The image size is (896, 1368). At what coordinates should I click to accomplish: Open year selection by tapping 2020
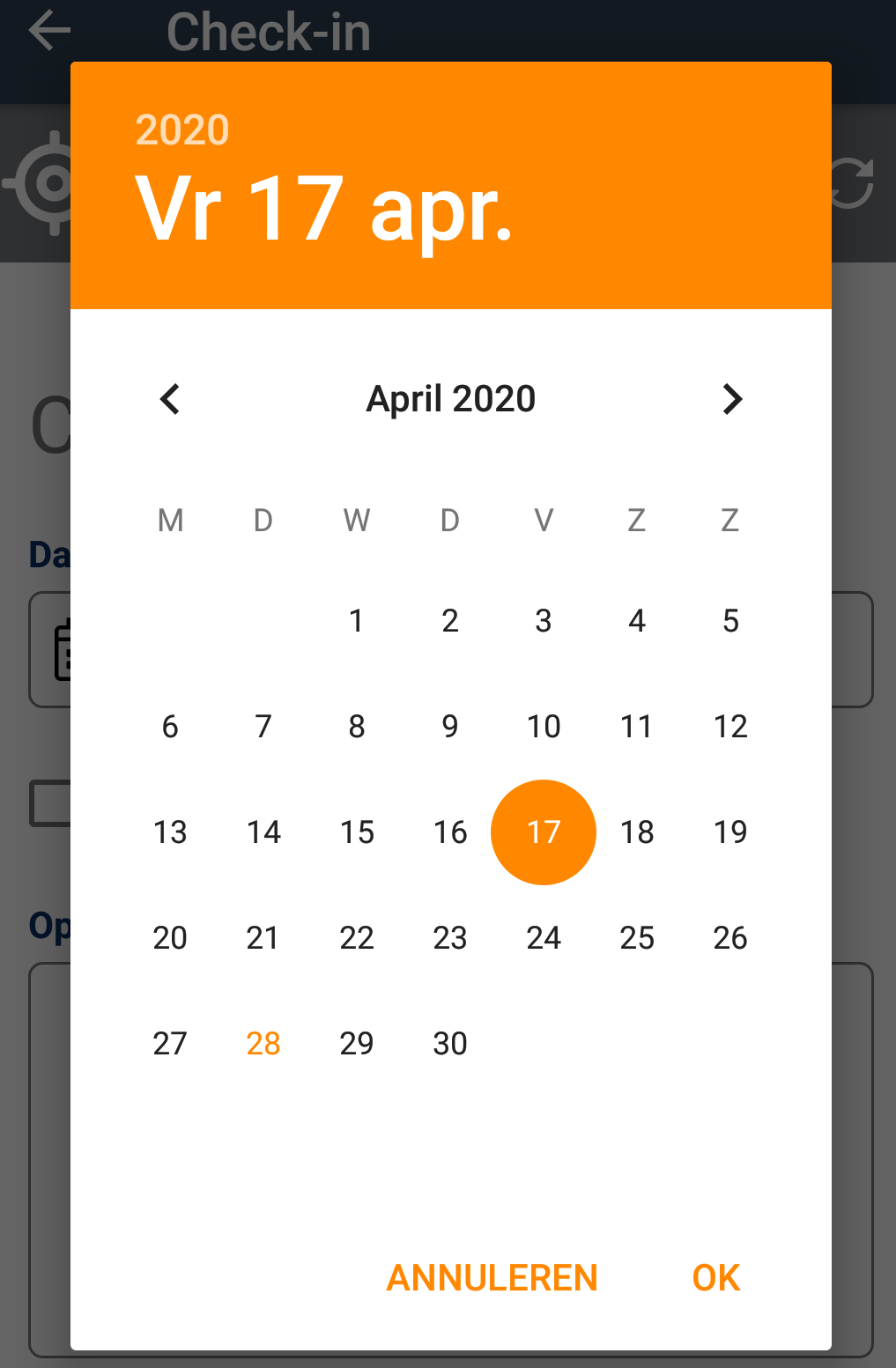(182, 130)
